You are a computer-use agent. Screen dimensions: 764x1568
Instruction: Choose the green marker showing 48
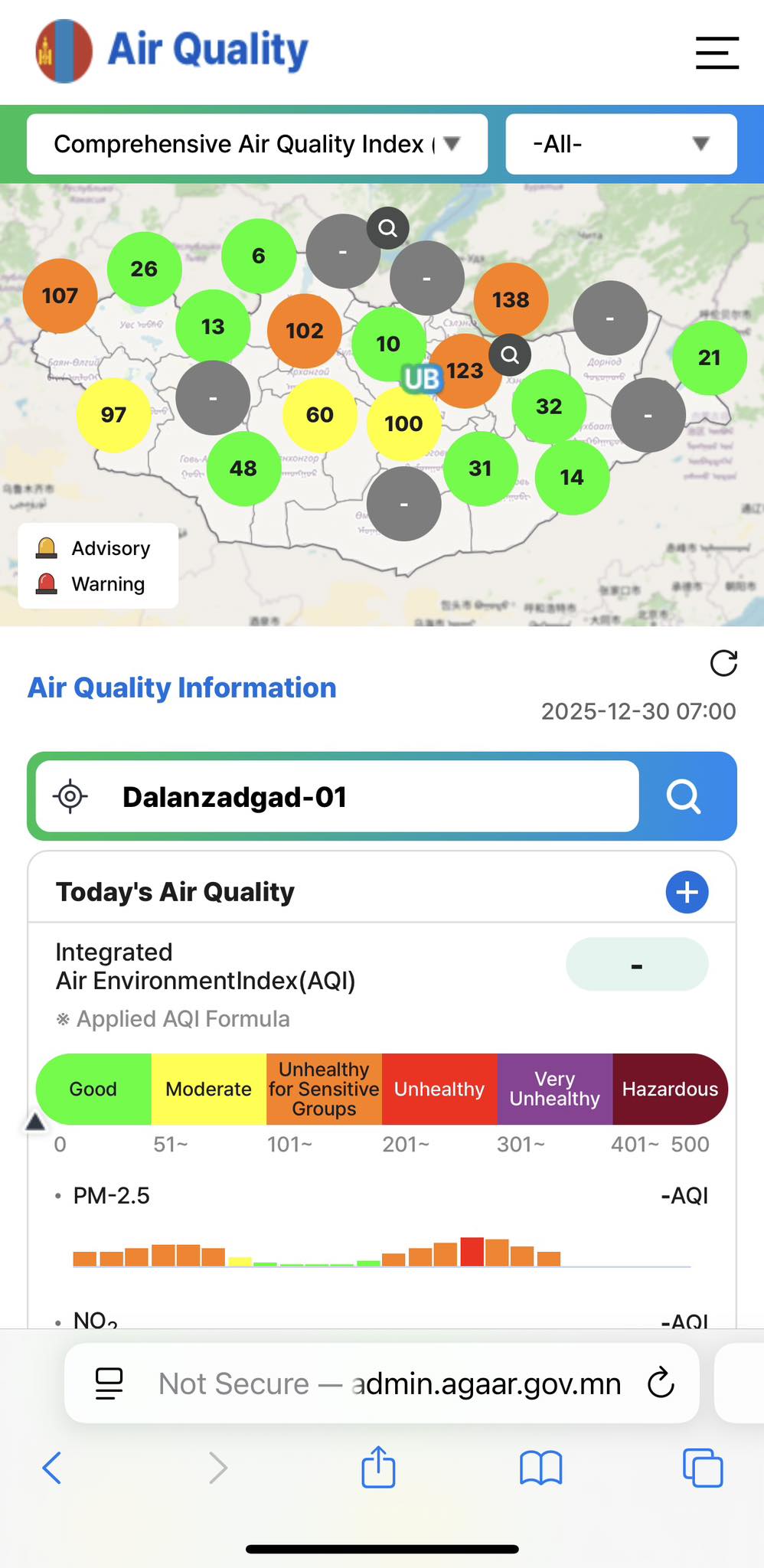click(x=243, y=469)
